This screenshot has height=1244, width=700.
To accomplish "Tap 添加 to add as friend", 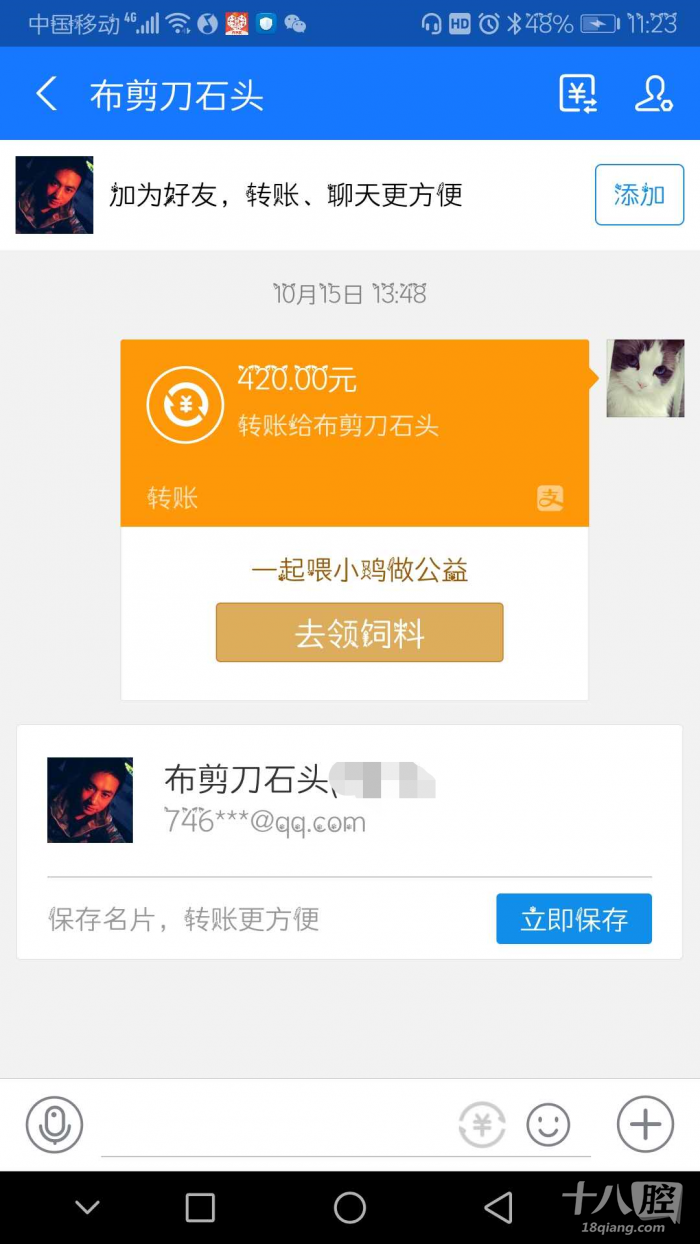I will click(x=639, y=195).
